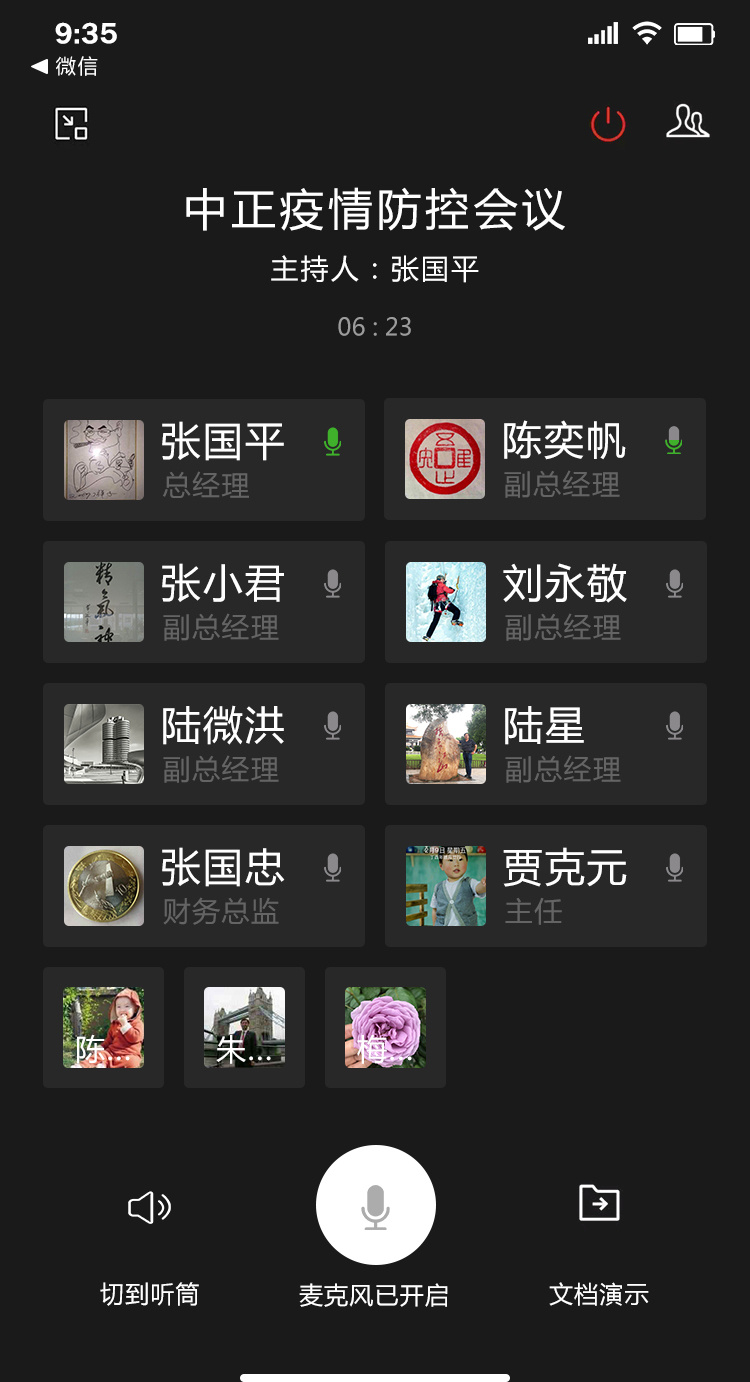750x1382 pixels.
Task: Tap the red power icon to leave
Action: [608, 124]
